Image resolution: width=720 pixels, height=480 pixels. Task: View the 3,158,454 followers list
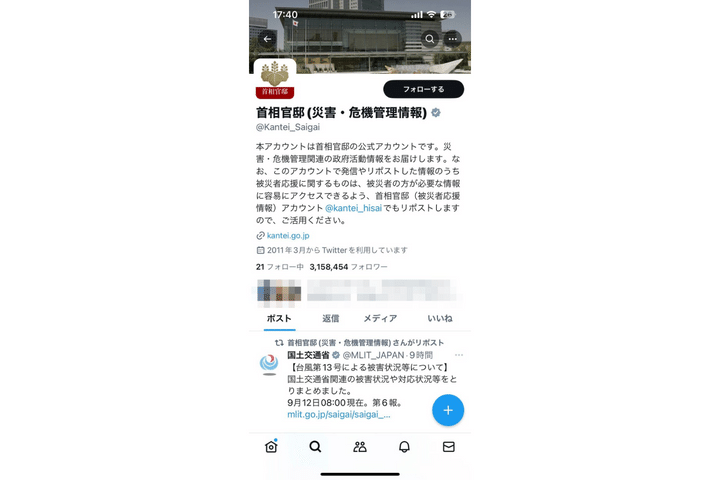pos(348,267)
